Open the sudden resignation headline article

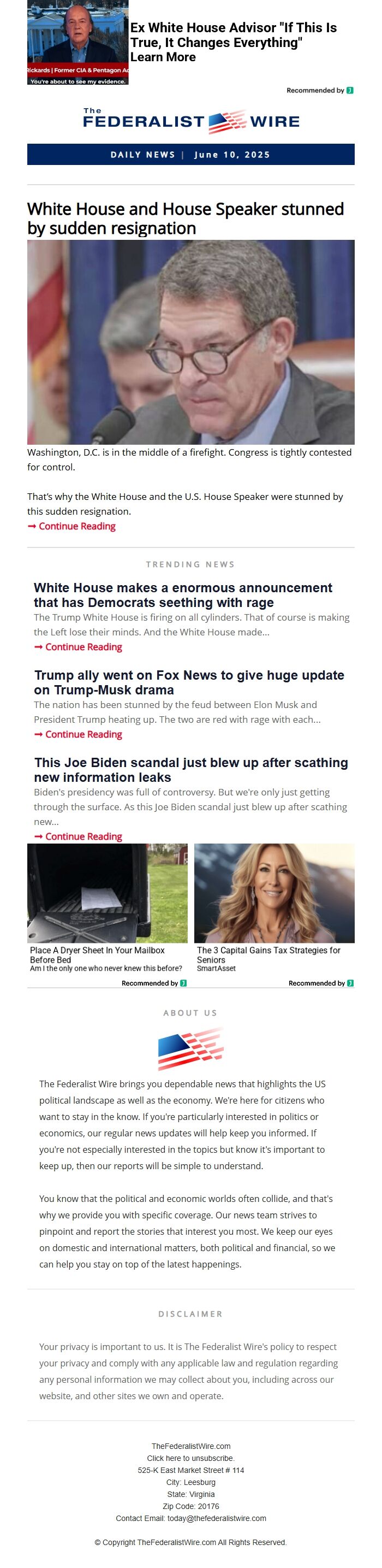pyautogui.click(x=185, y=218)
